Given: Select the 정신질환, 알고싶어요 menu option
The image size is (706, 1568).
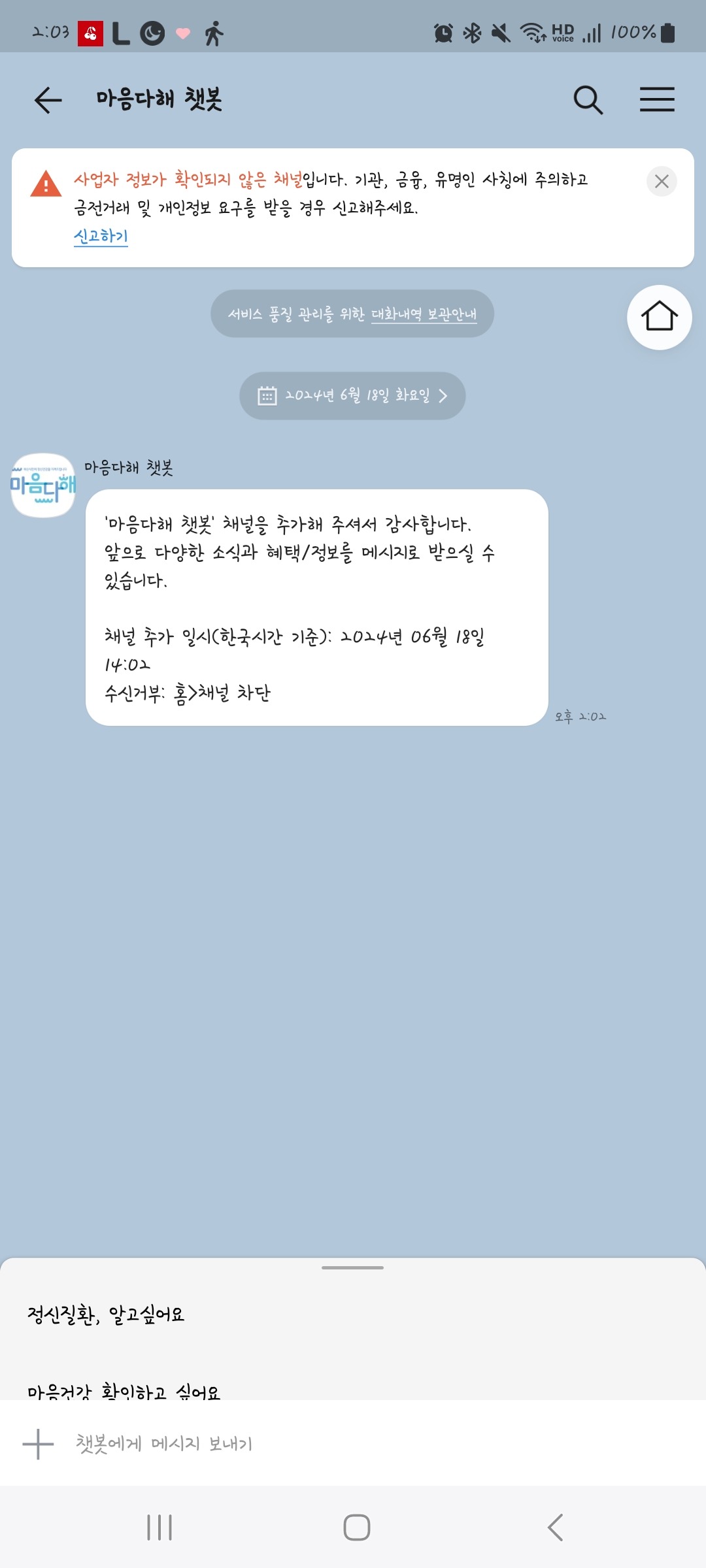Looking at the screenshot, I should 106,1314.
